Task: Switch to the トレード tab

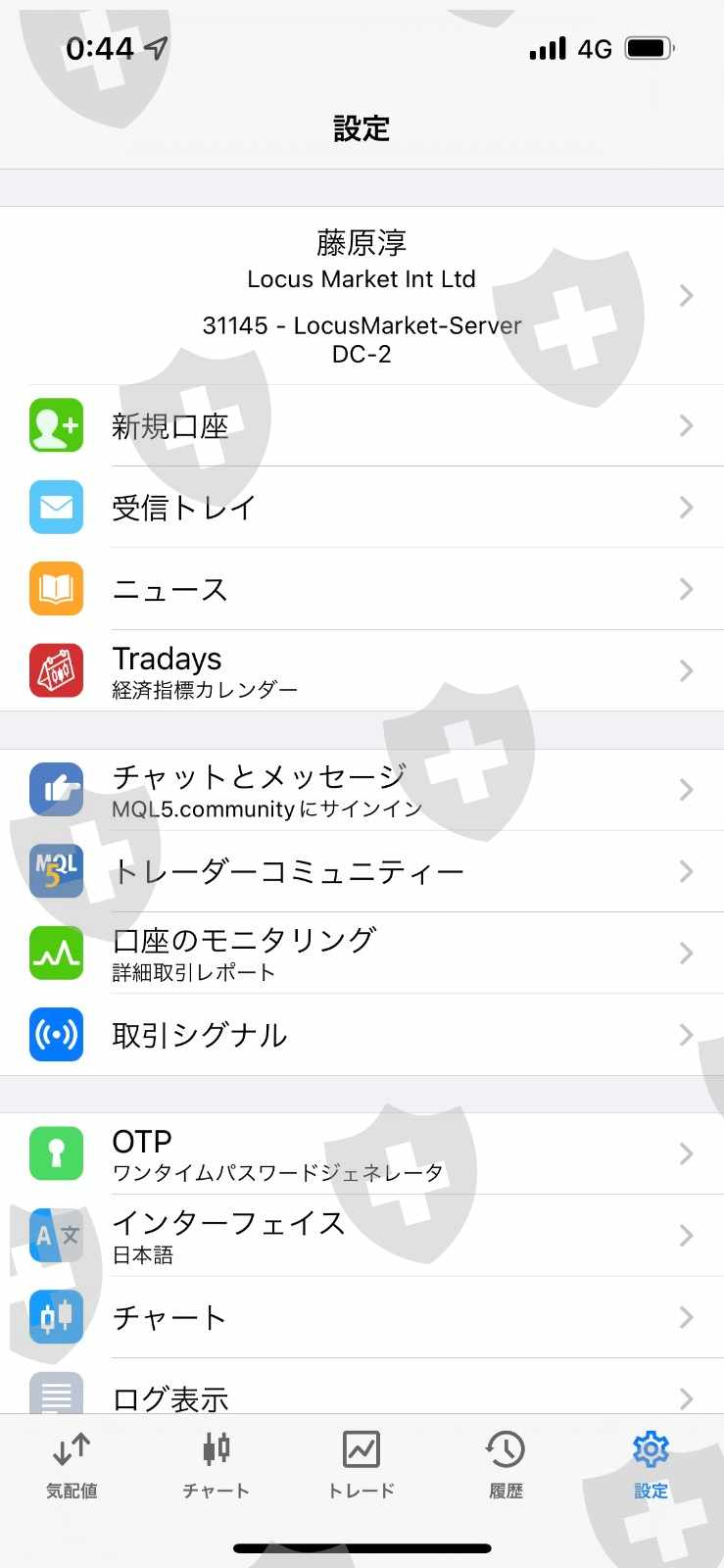Action: coord(362,1465)
